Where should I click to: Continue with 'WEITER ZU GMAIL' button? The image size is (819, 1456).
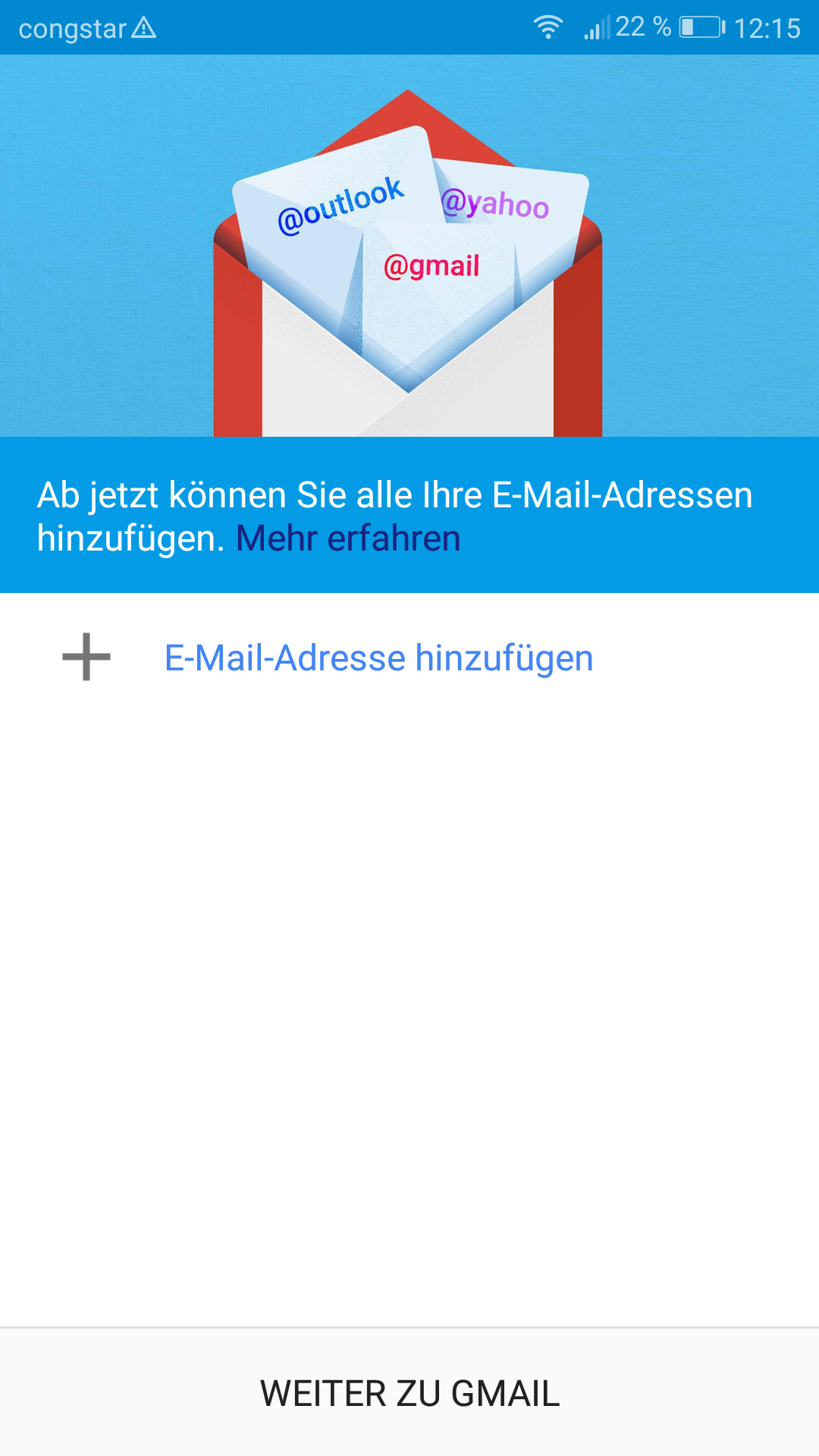click(409, 1393)
